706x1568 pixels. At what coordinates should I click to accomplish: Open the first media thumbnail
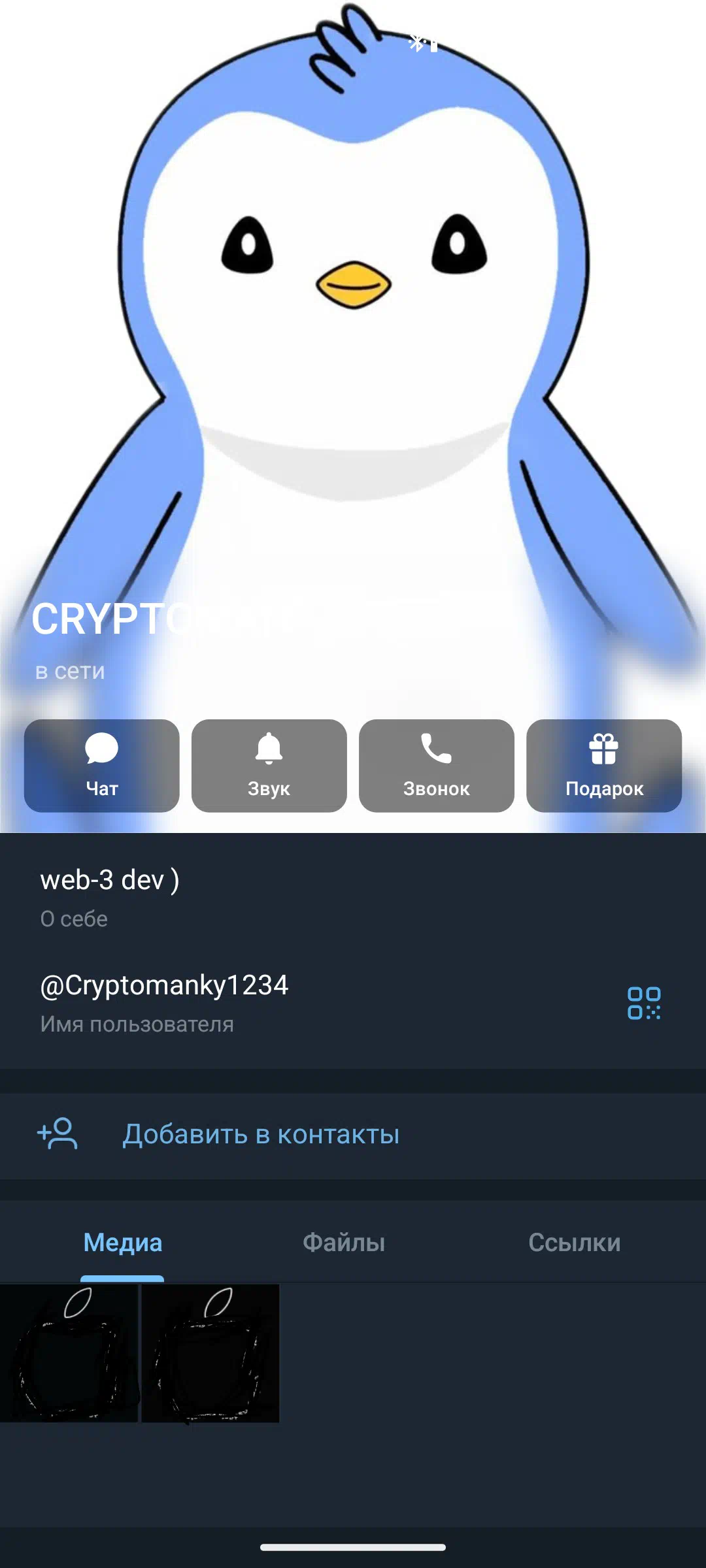tap(69, 1353)
